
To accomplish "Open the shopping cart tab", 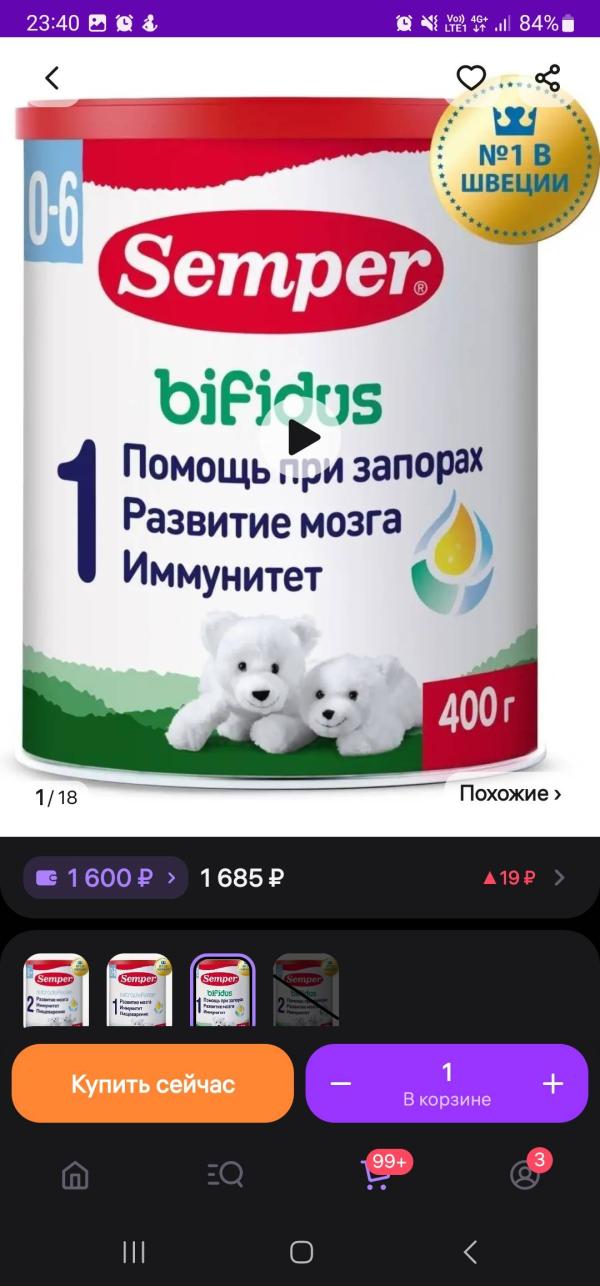I will tap(375, 1175).
